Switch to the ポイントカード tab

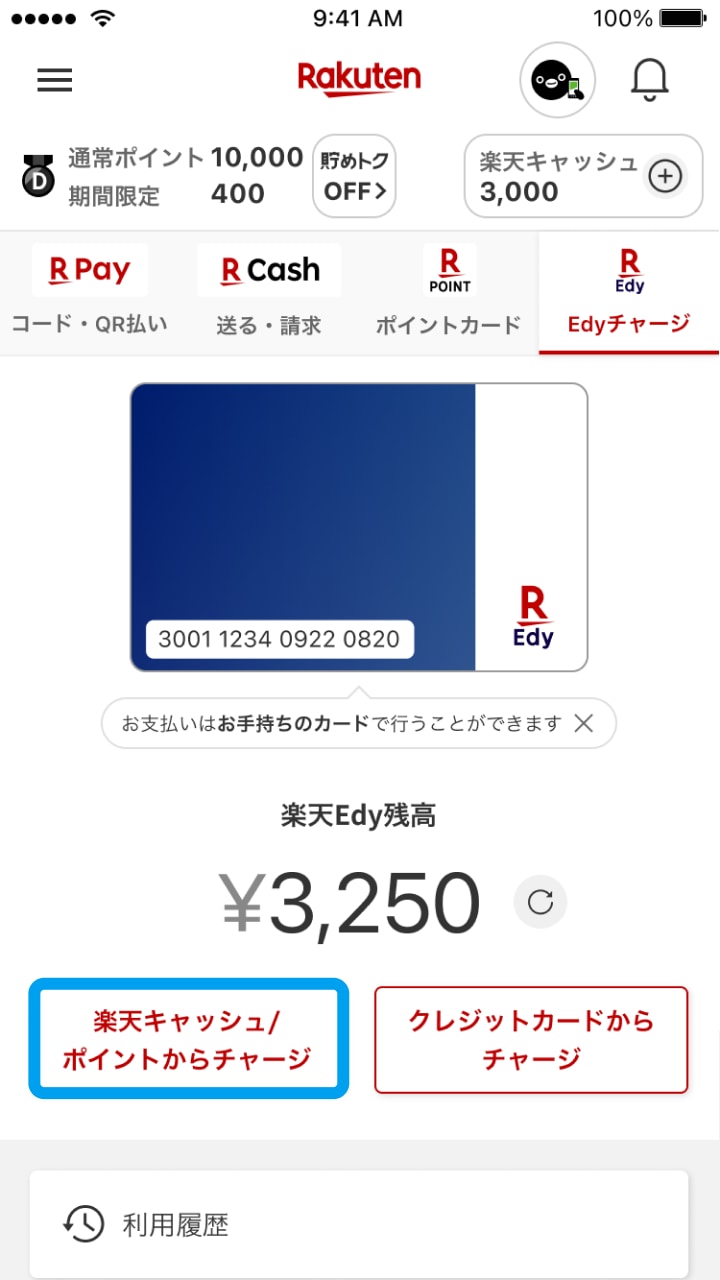(449, 293)
